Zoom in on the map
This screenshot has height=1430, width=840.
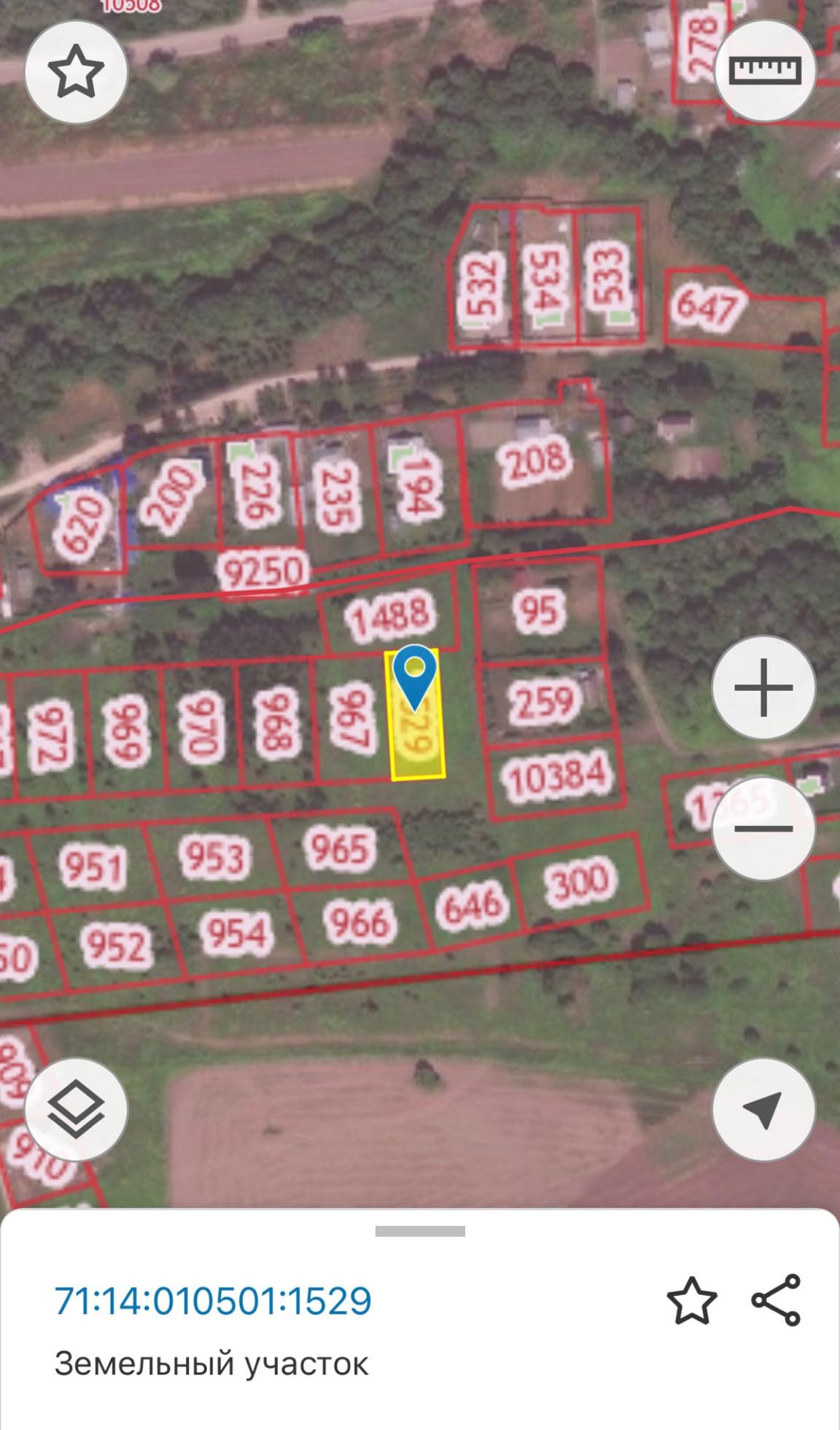coord(763,687)
